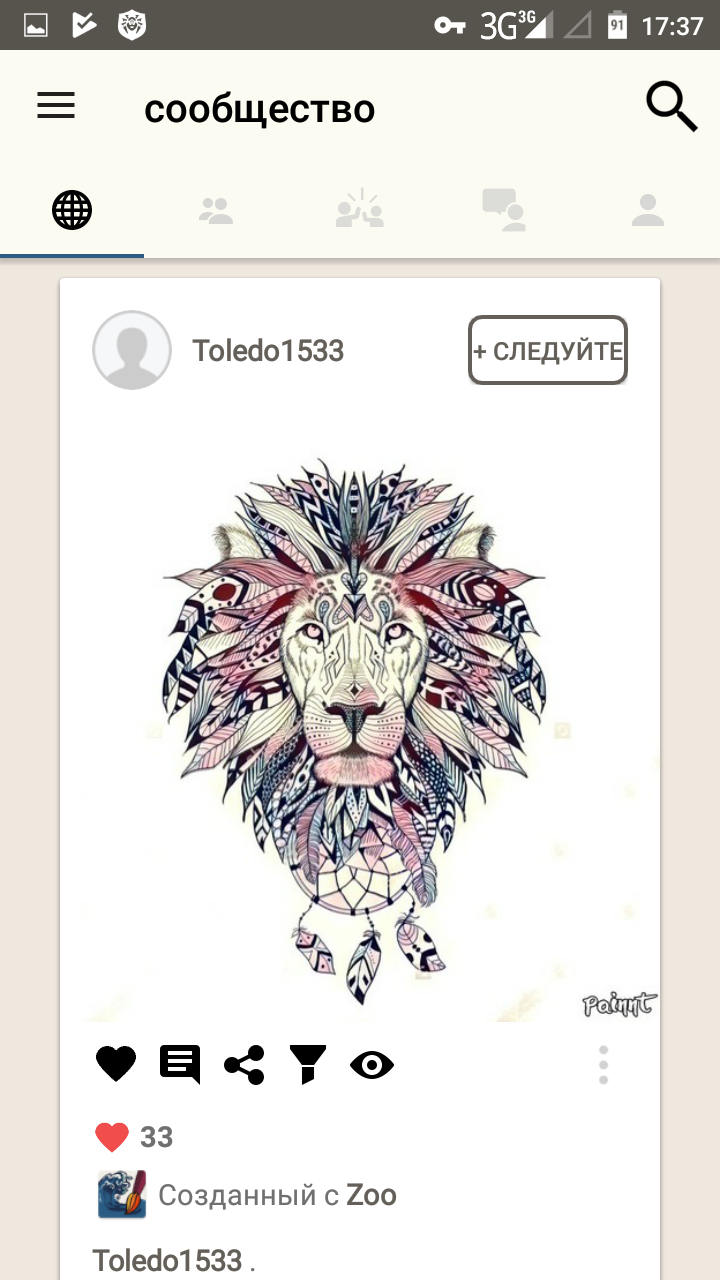Switch to the collaboration high-five tab

coord(360,211)
